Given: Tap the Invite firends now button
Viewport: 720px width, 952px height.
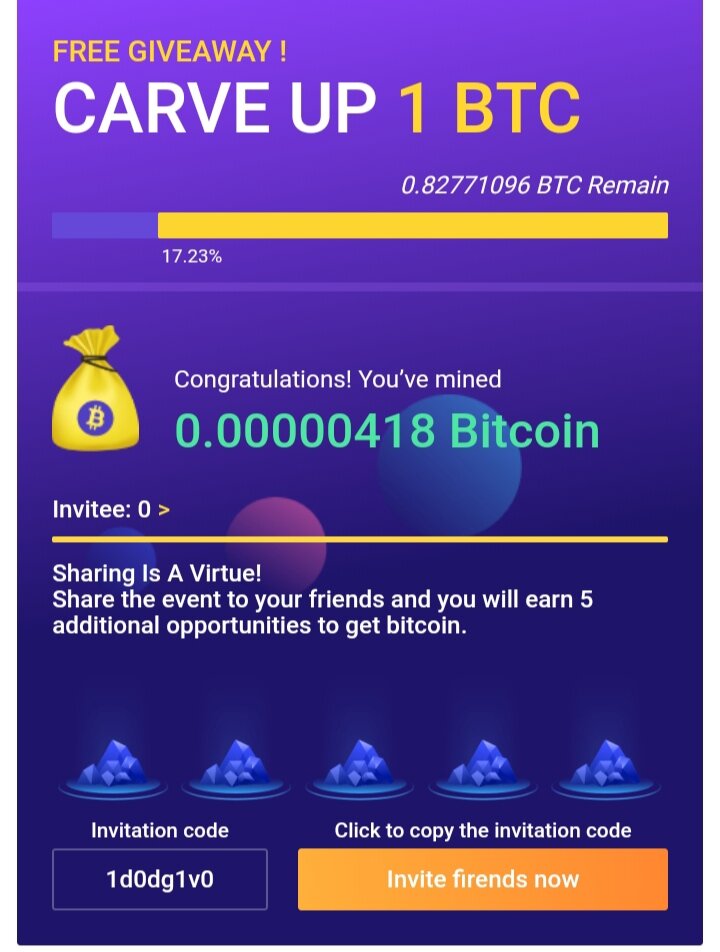Looking at the screenshot, I should (482, 879).
